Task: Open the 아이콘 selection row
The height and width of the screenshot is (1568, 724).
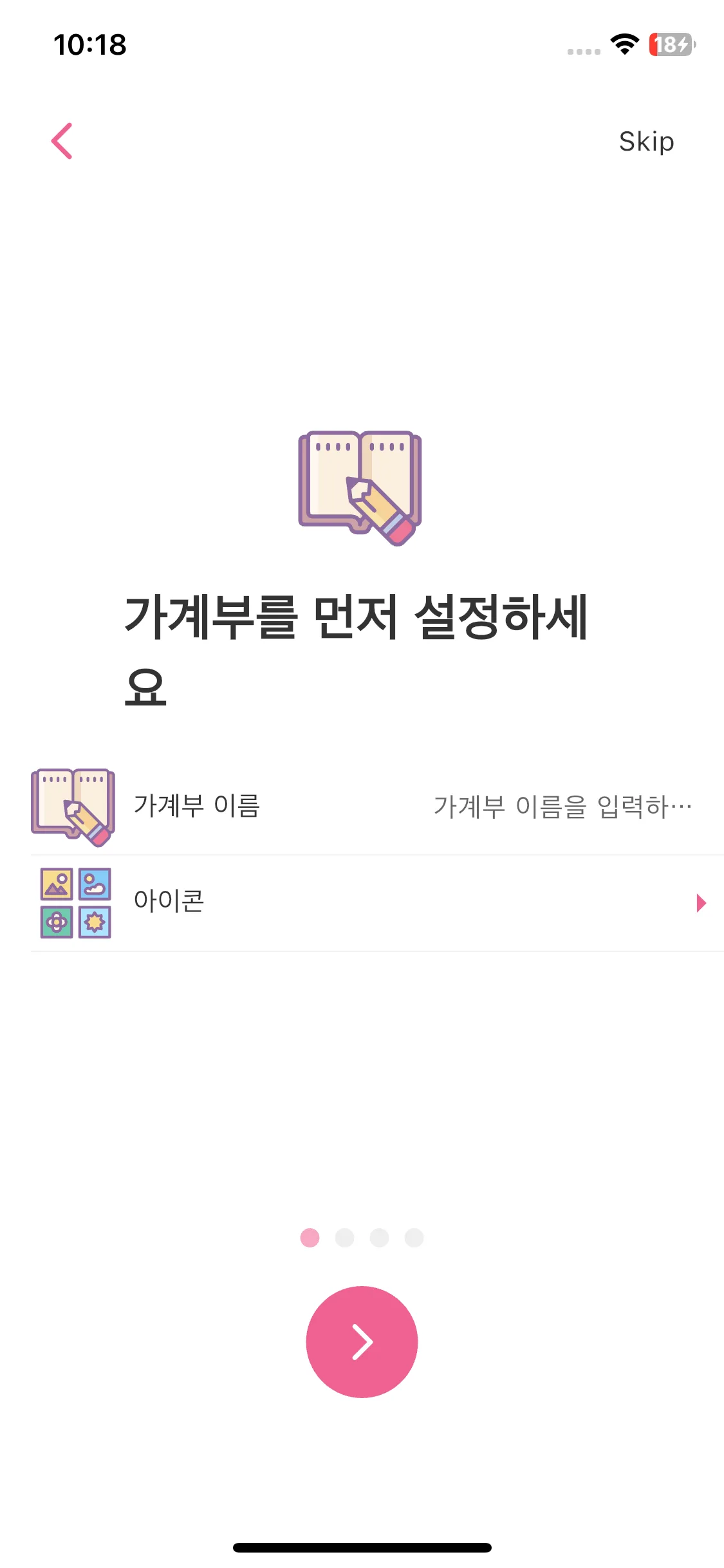Action: point(376,902)
